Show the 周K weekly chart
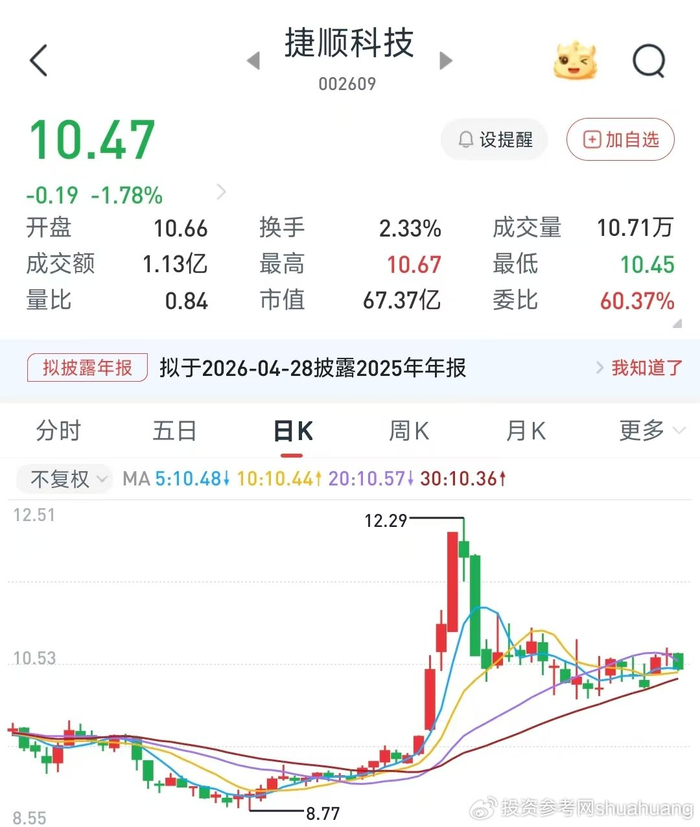 tap(409, 431)
